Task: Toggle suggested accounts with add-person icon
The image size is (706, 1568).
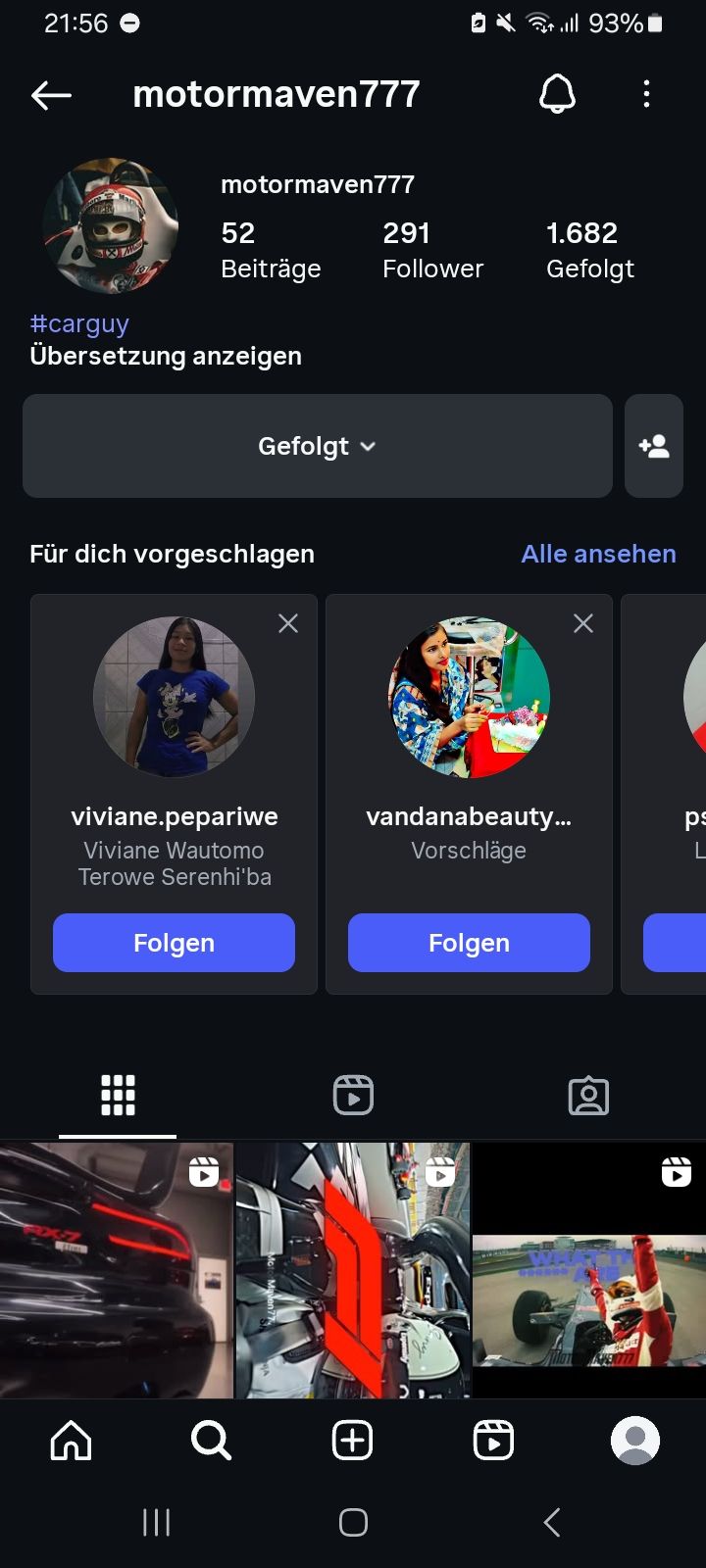Action: (x=653, y=446)
